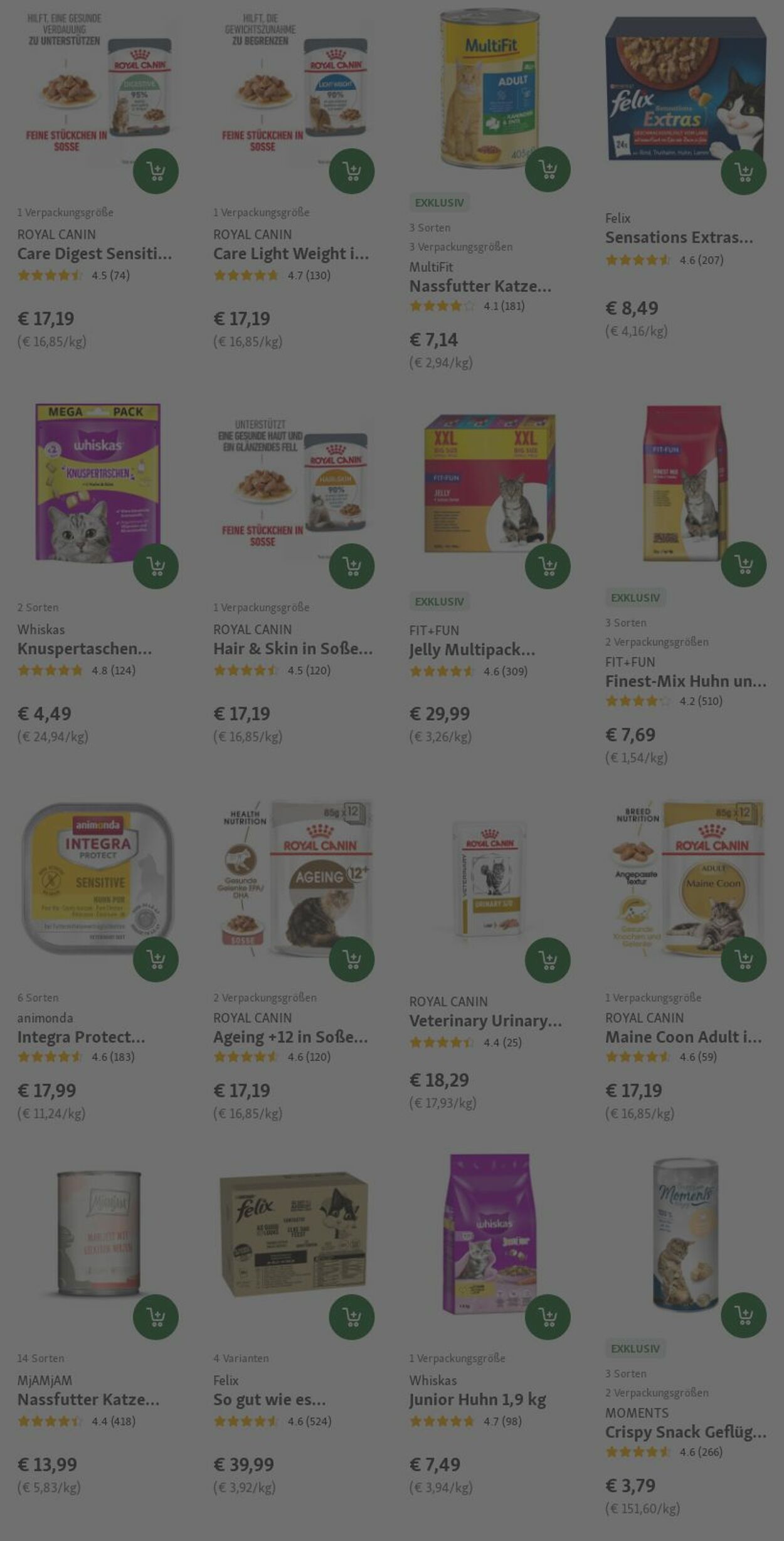
Task: Add FIT+FUN Finest-Mix Huhn to cart
Action: [743, 564]
